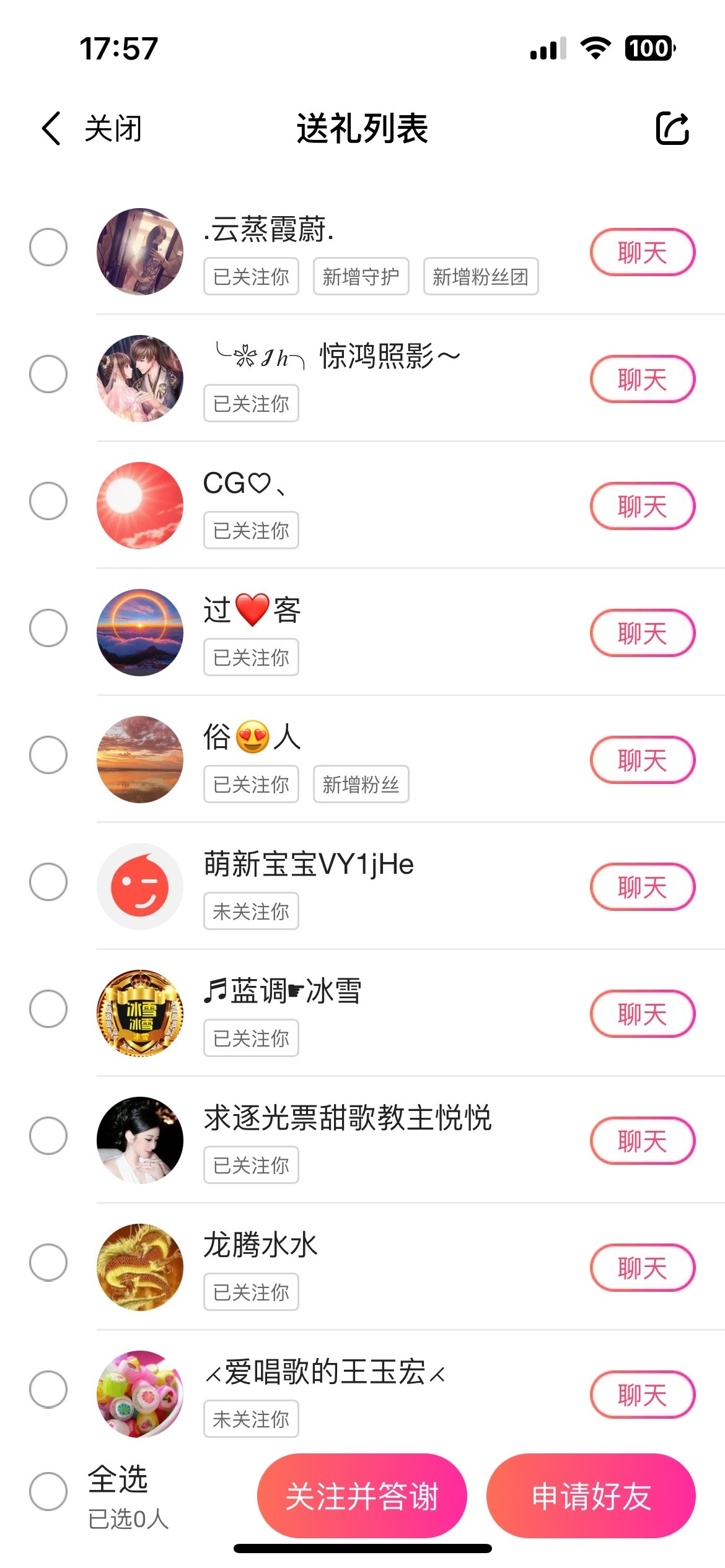
Task: Open chat with 爱唱歌的王玉宏
Action: coord(642,1395)
